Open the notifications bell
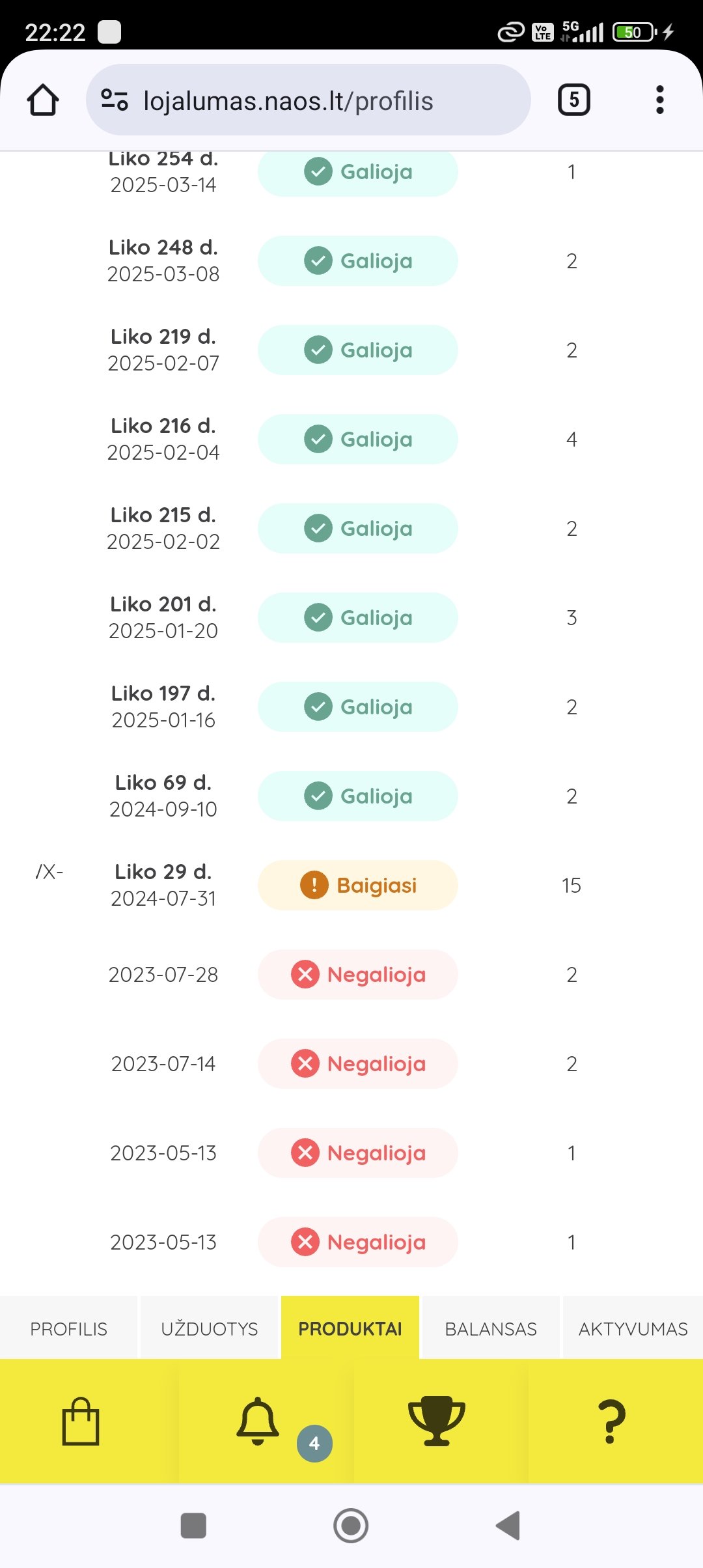The width and height of the screenshot is (703, 1568). pyautogui.click(x=258, y=1421)
